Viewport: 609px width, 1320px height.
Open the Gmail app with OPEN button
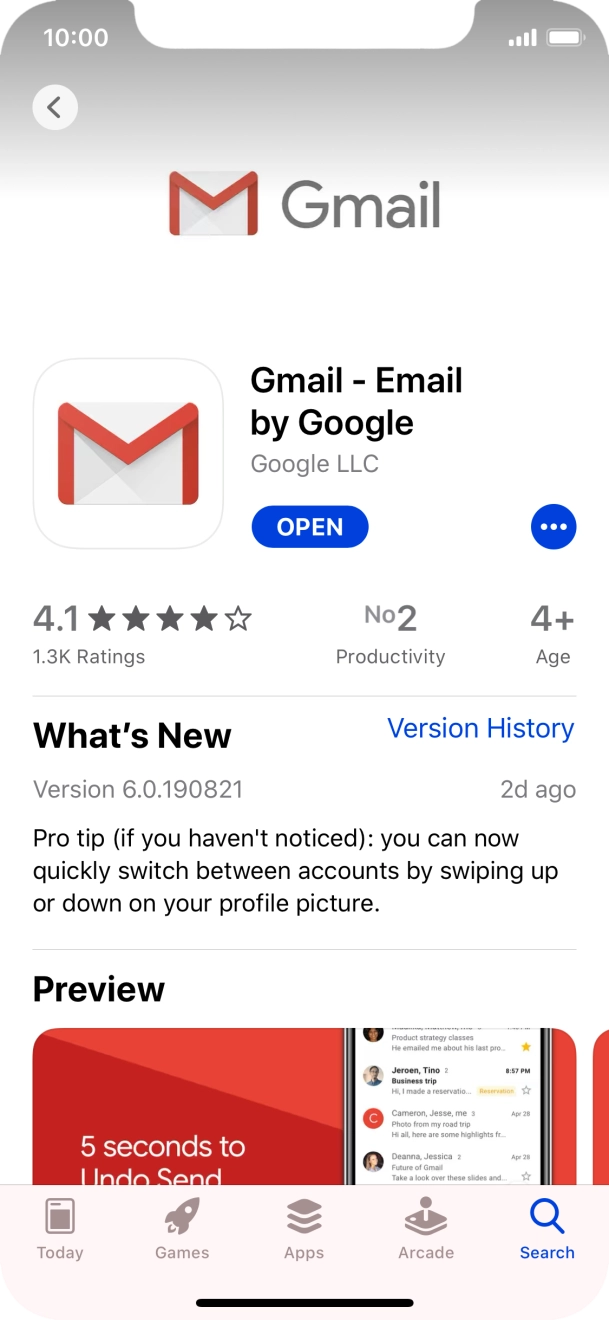(310, 527)
